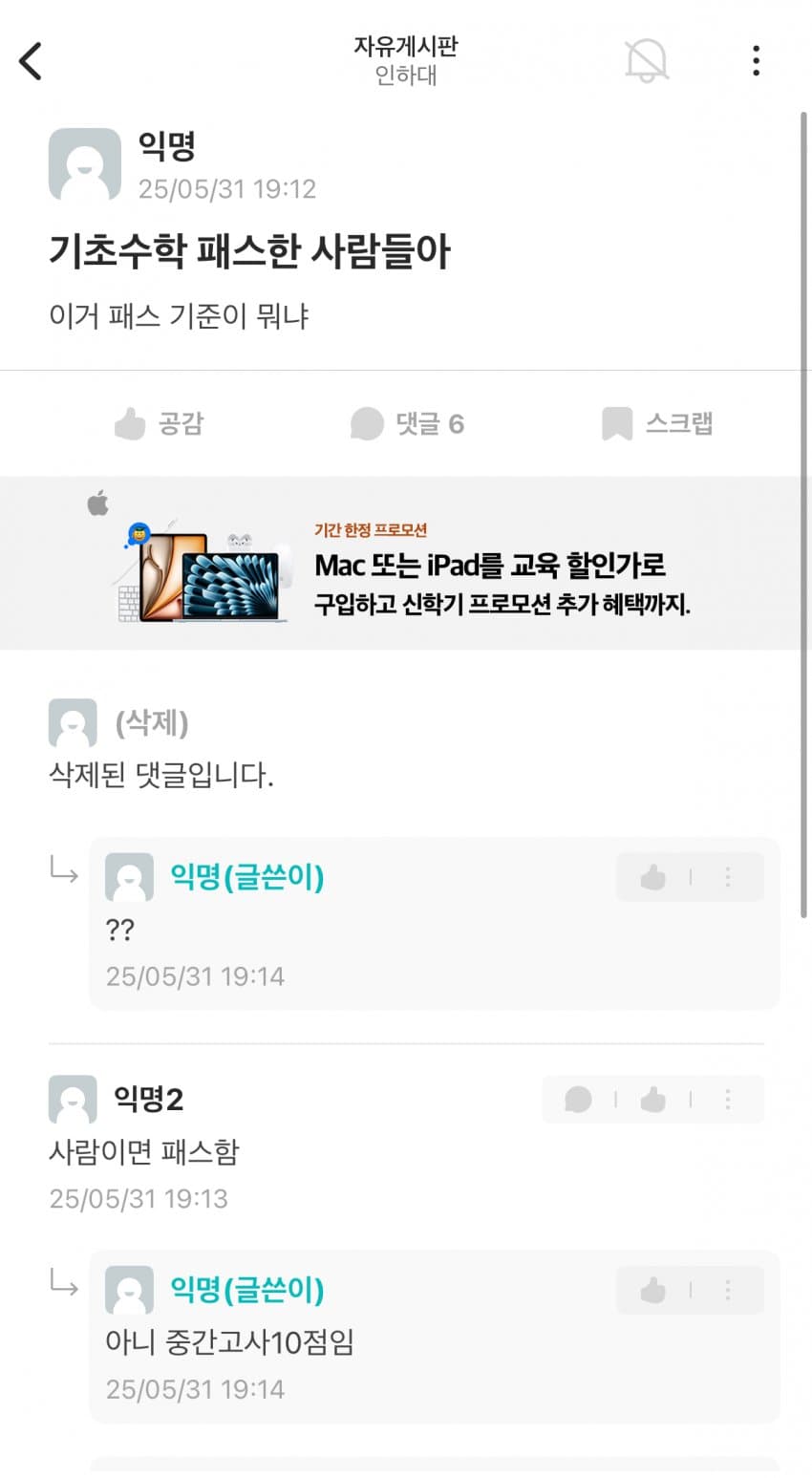Open the post overflow menu at top
812x1478 pixels.
[x=756, y=61]
